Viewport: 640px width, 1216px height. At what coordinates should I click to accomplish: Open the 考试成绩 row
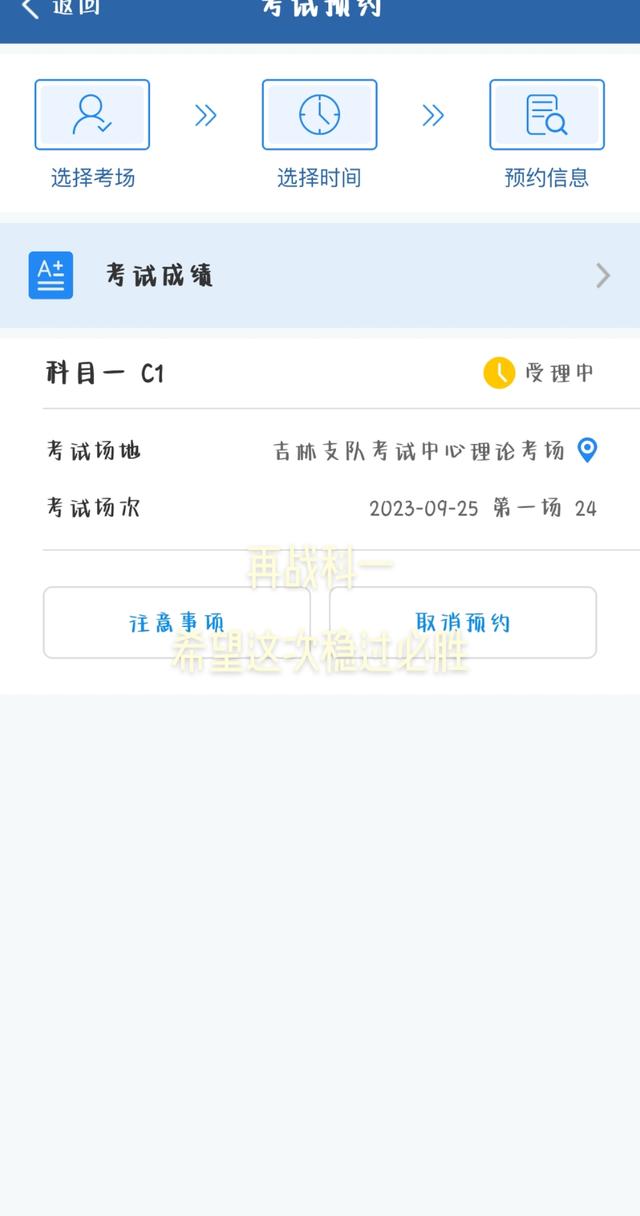pos(320,275)
